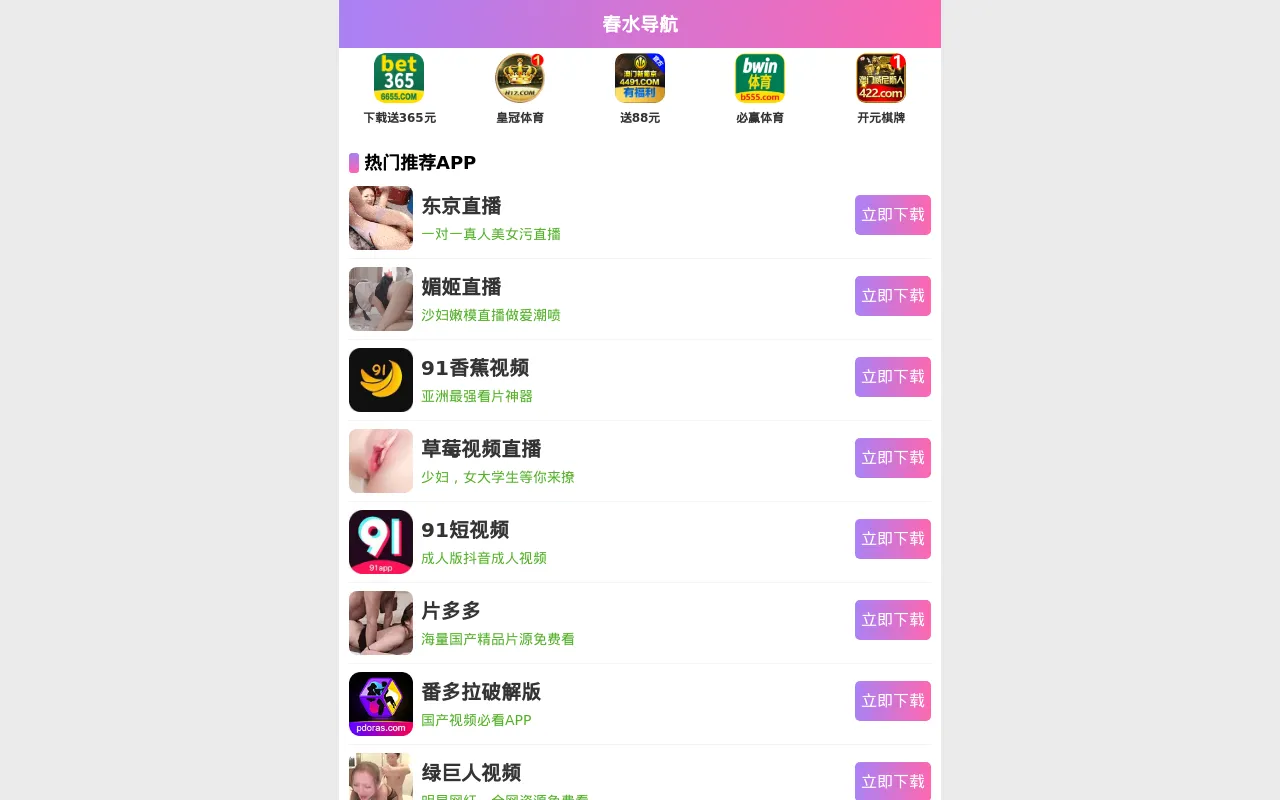
Task: Tap 立即下载 next to 绿巨人视频
Action: tap(892, 781)
